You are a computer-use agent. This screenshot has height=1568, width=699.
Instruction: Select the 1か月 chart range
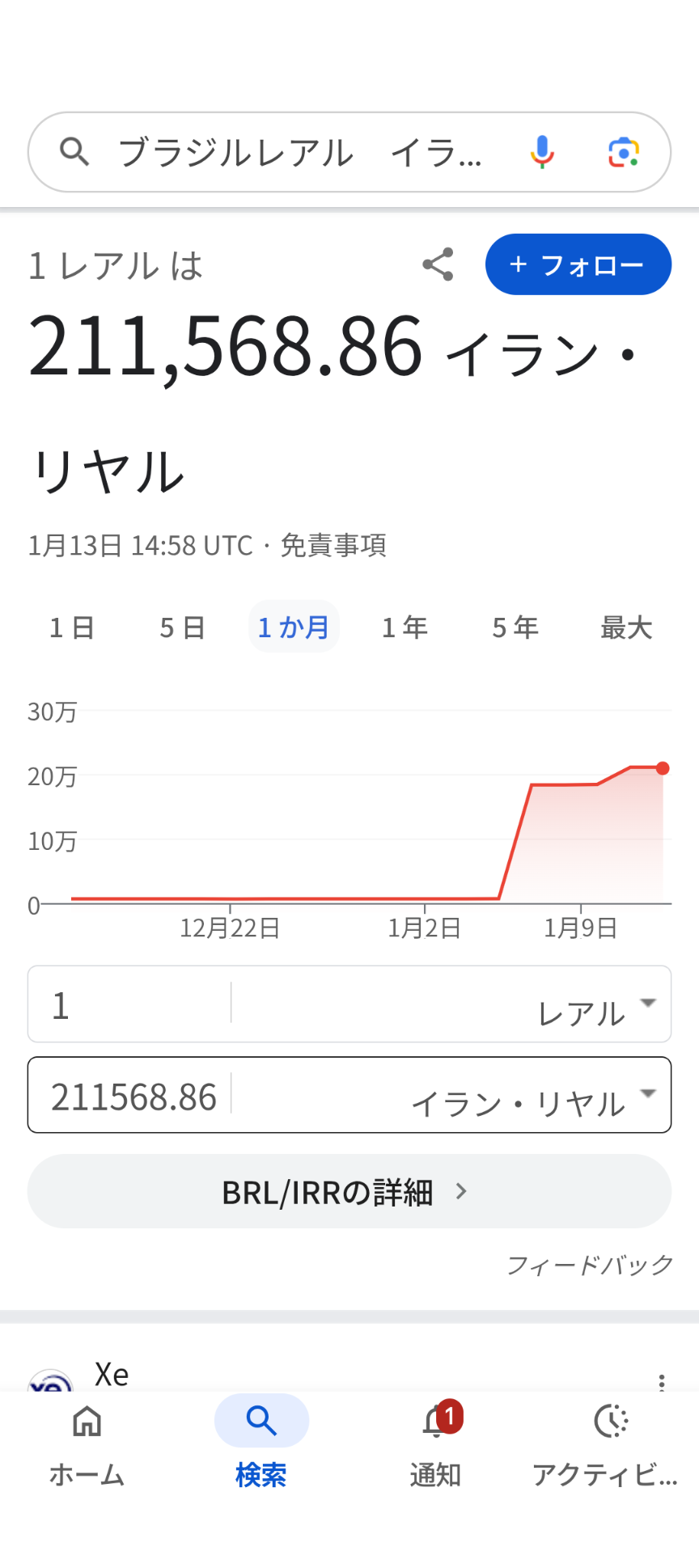click(293, 628)
